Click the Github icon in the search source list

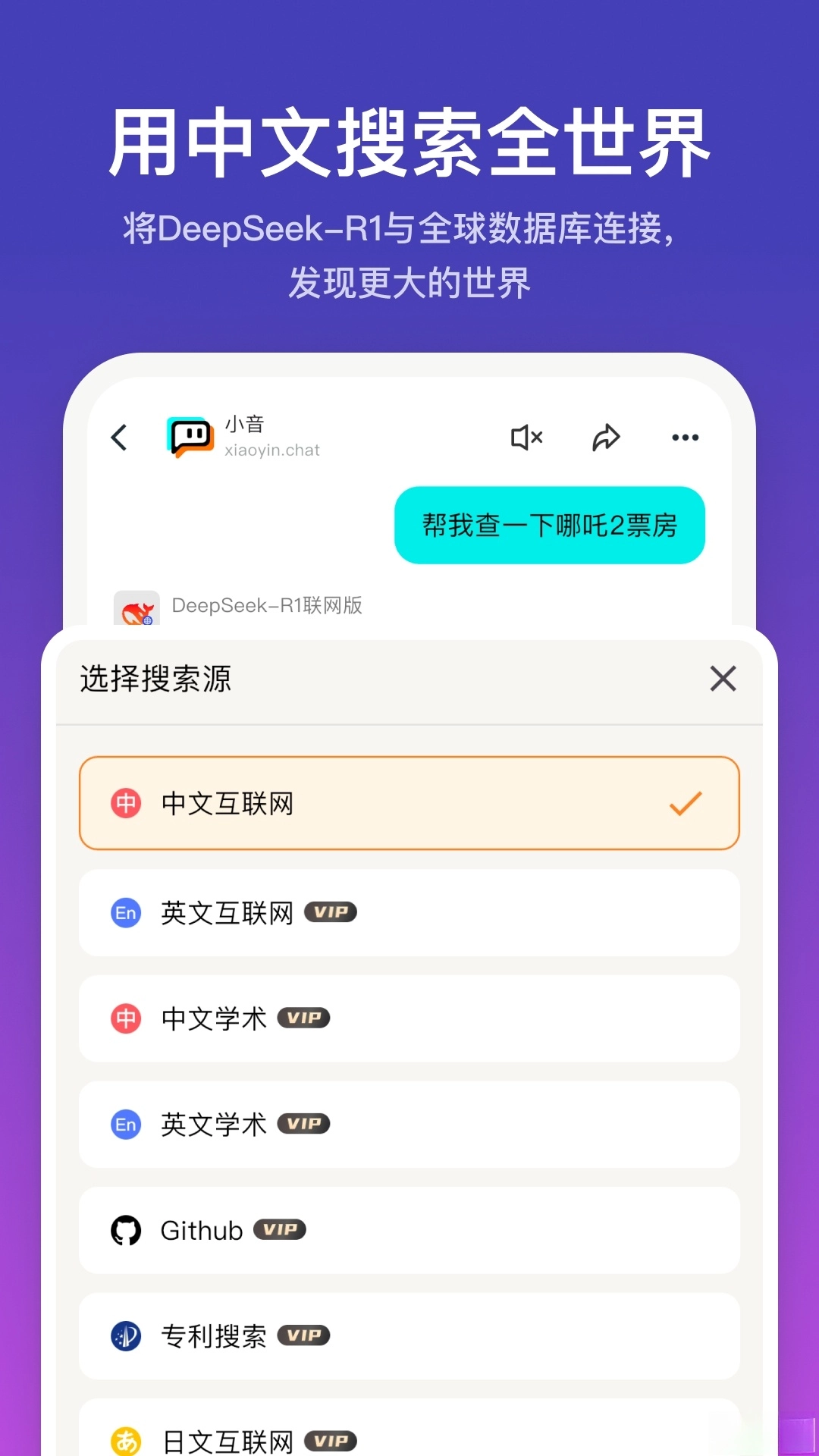pos(127,1231)
